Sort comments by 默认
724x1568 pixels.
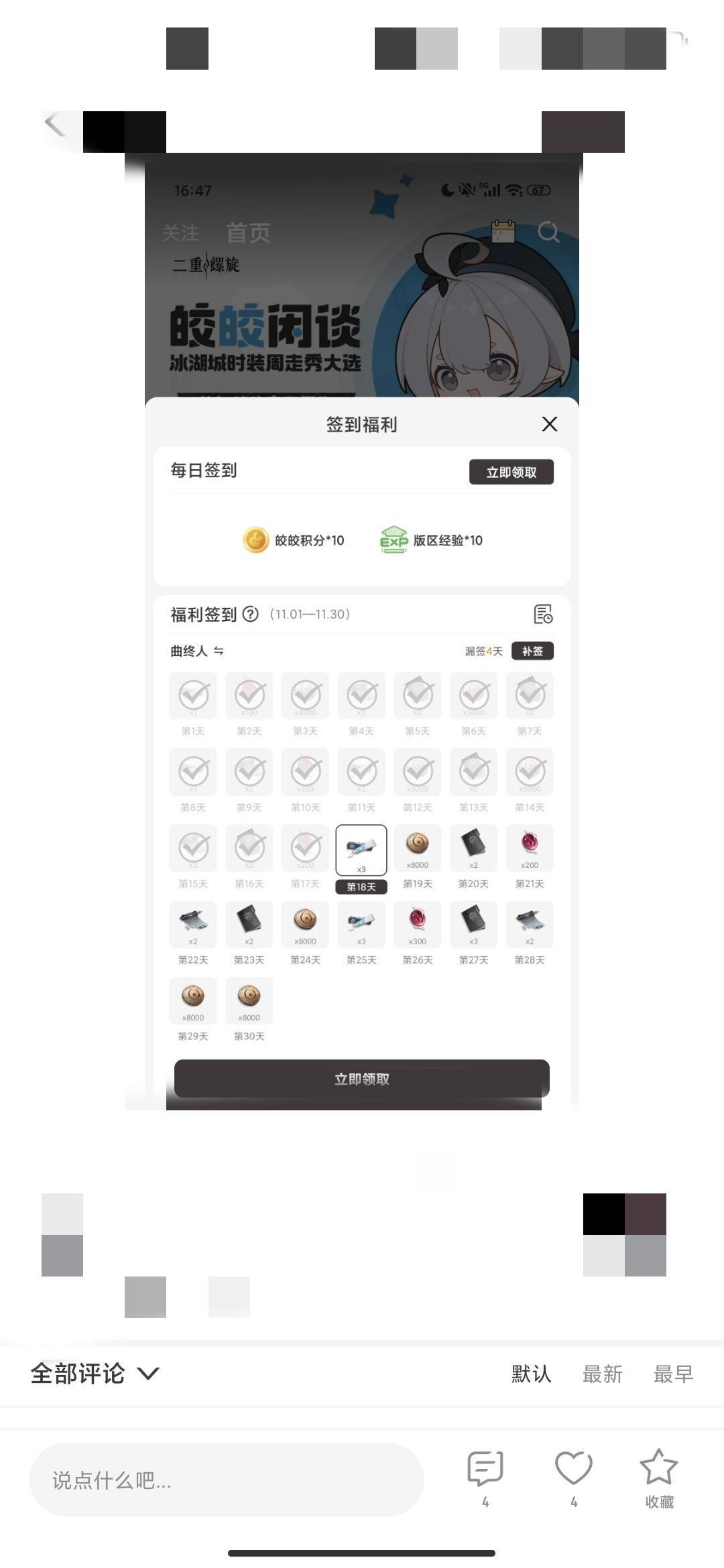tap(531, 1374)
